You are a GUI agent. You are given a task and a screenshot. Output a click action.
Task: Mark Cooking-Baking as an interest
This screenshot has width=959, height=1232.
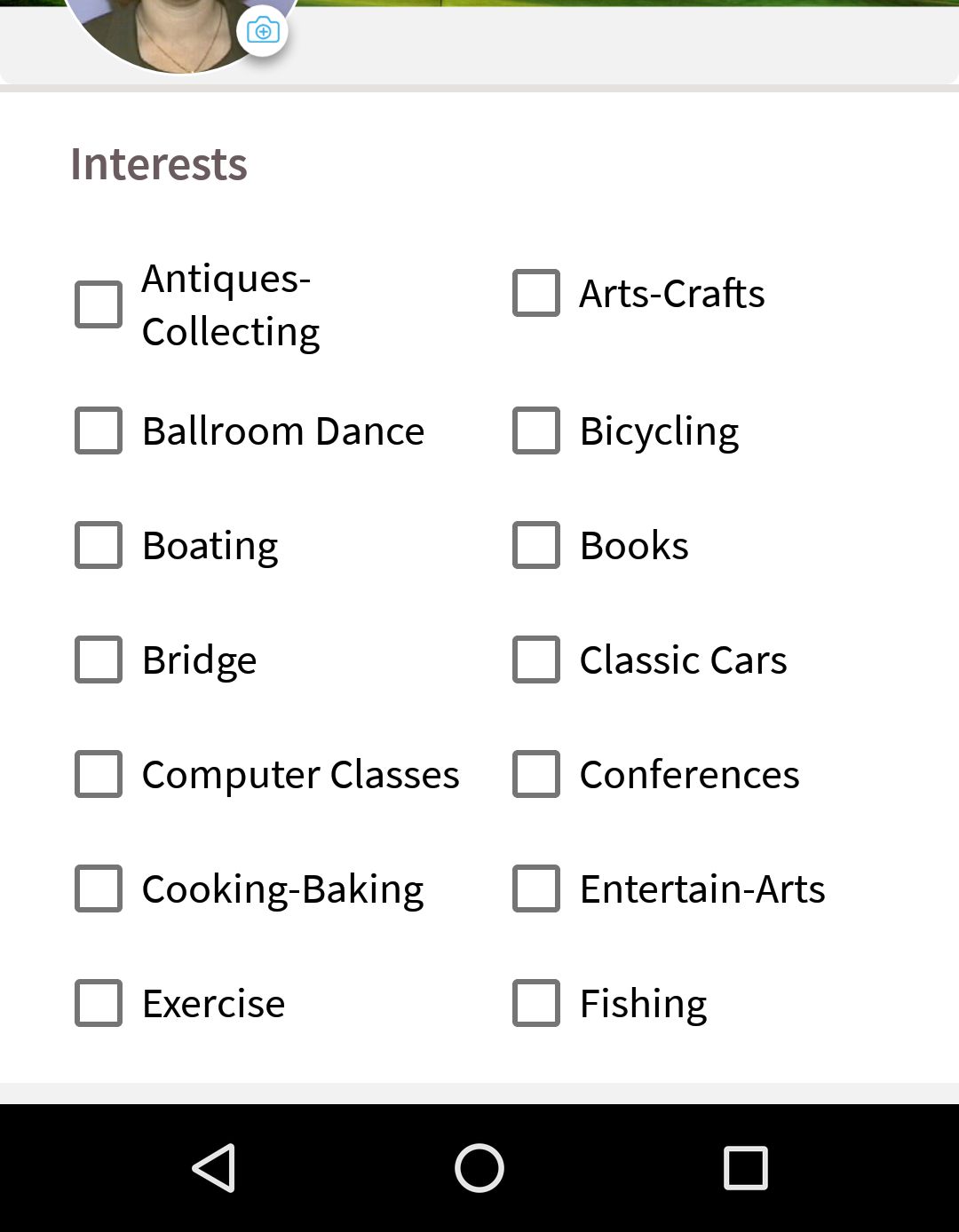point(99,888)
